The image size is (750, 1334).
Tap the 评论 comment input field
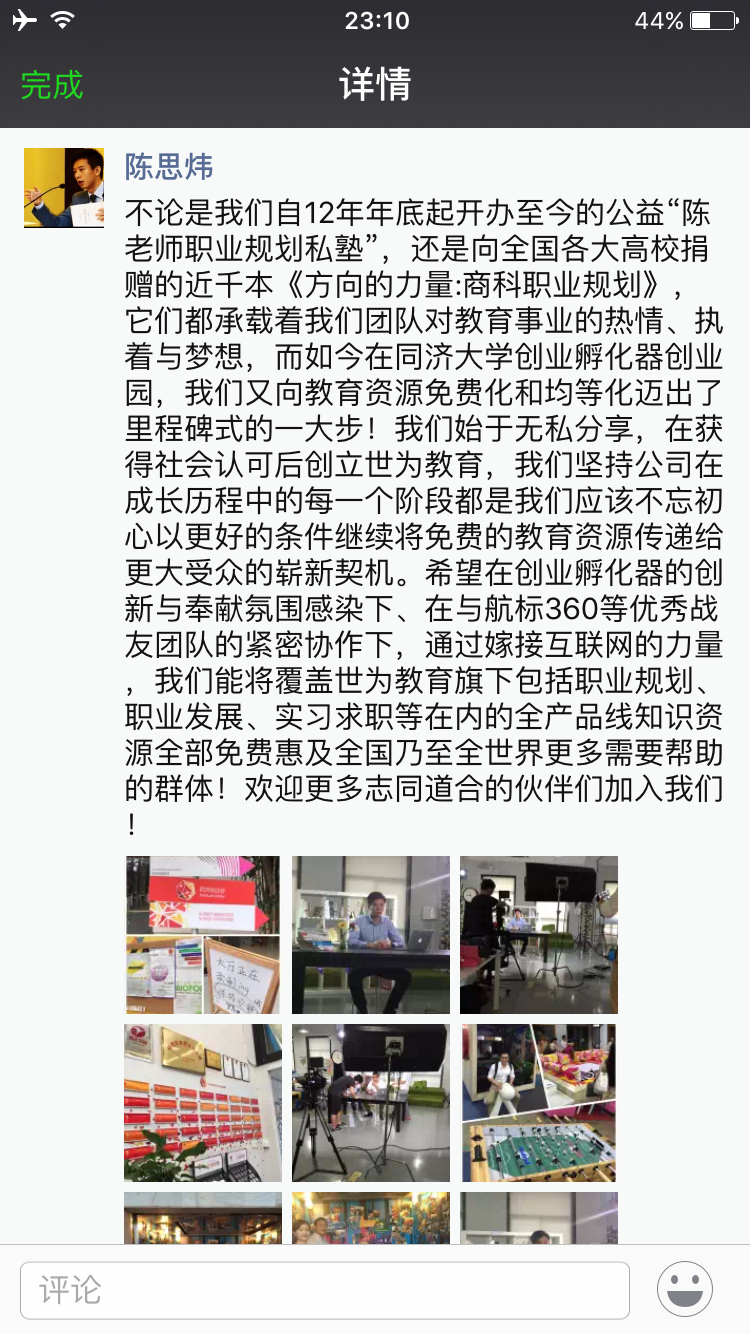click(x=325, y=1290)
